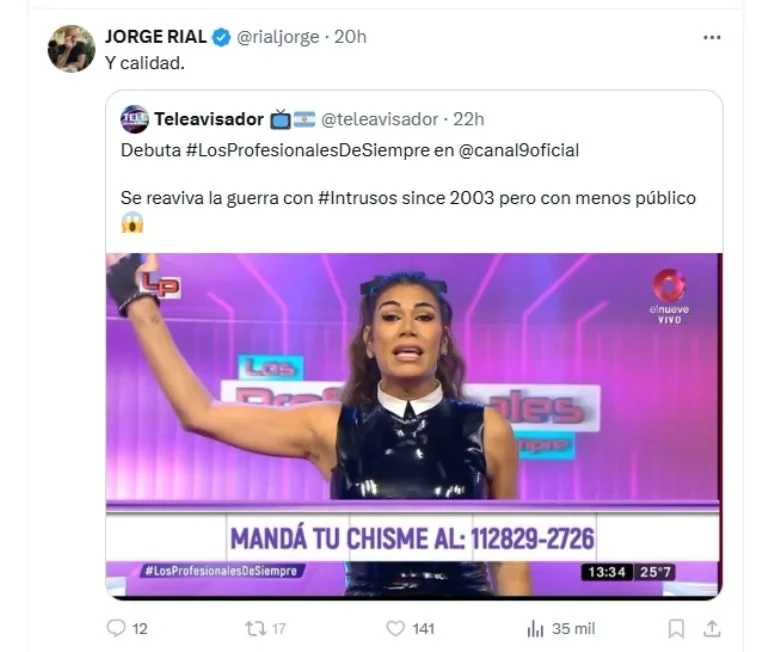Bookmark this tweet

pyautogui.click(x=677, y=628)
